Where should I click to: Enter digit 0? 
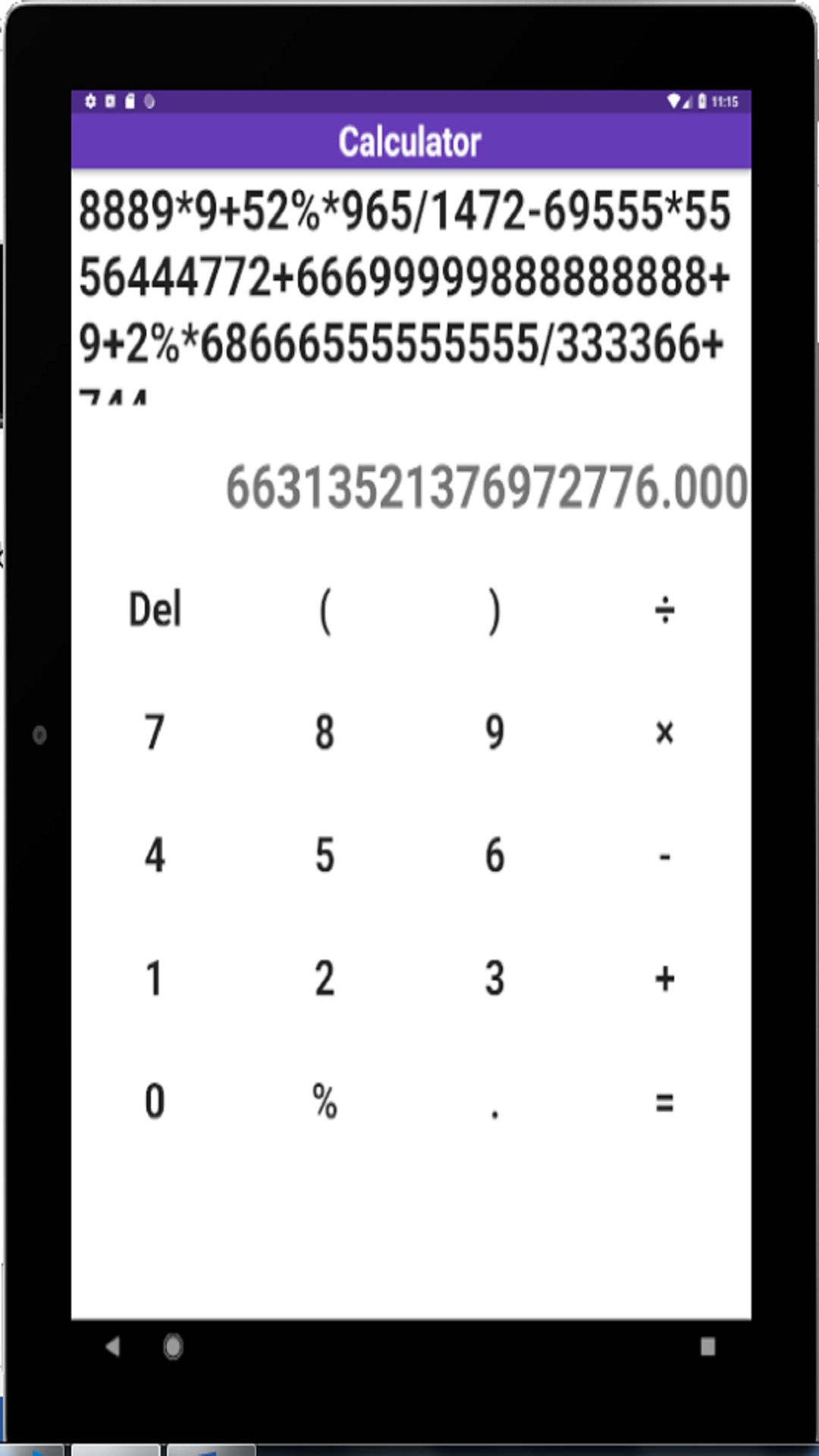(x=155, y=1101)
